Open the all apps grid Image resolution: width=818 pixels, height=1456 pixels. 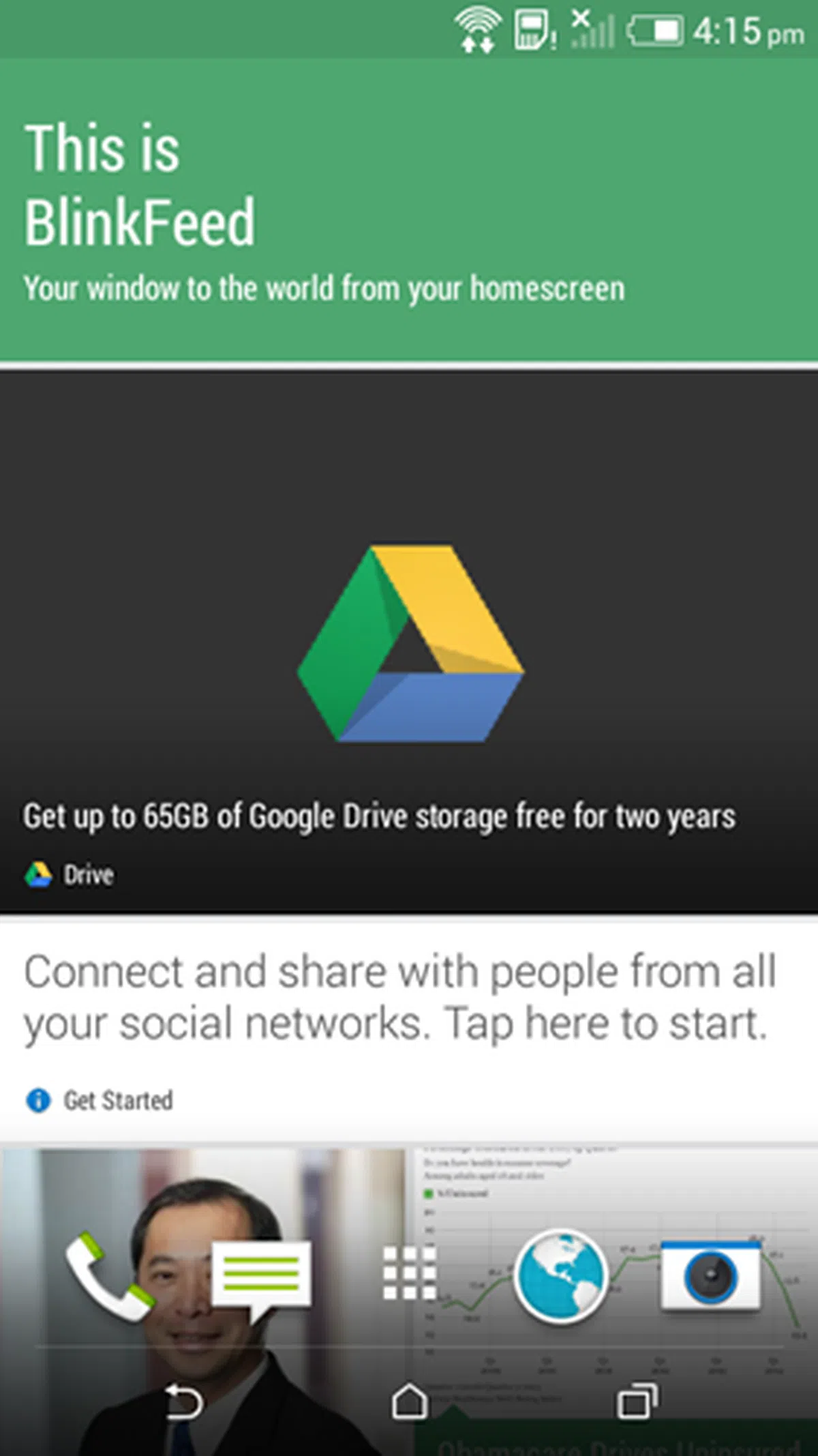(409, 1273)
